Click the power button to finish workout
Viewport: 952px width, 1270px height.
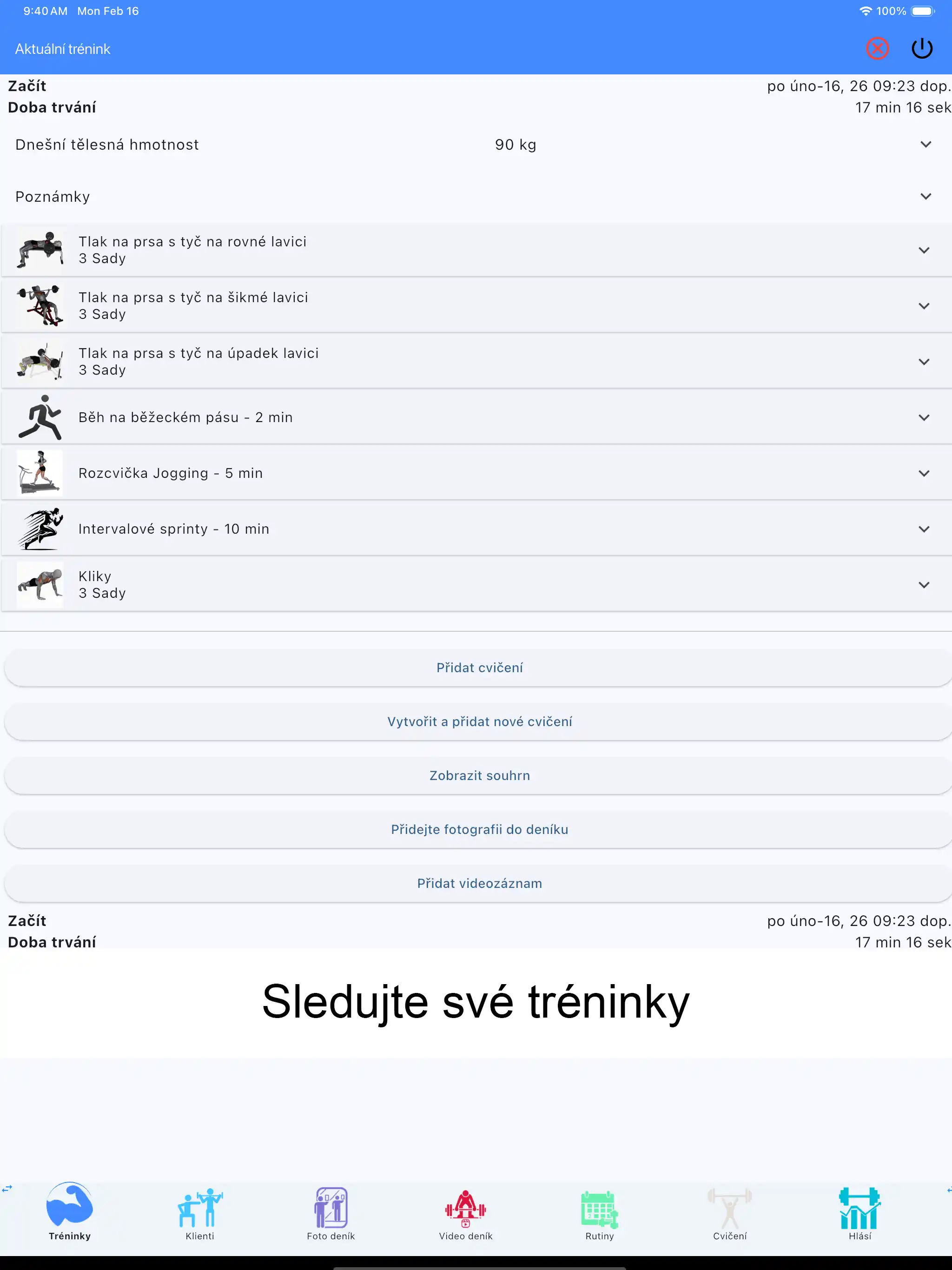pos(922,49)
